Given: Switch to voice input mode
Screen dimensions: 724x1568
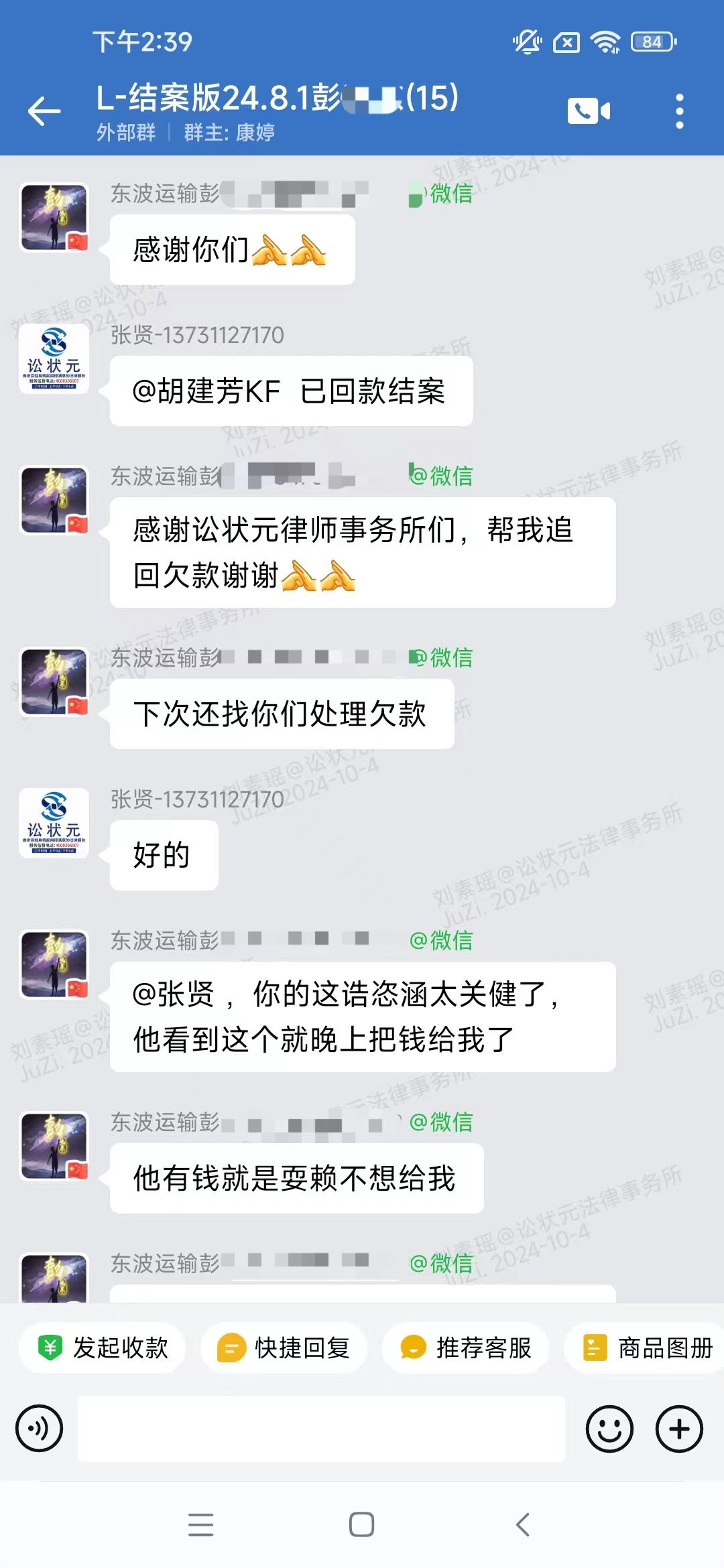Looking at the screenshot, I should [39, 1429].
